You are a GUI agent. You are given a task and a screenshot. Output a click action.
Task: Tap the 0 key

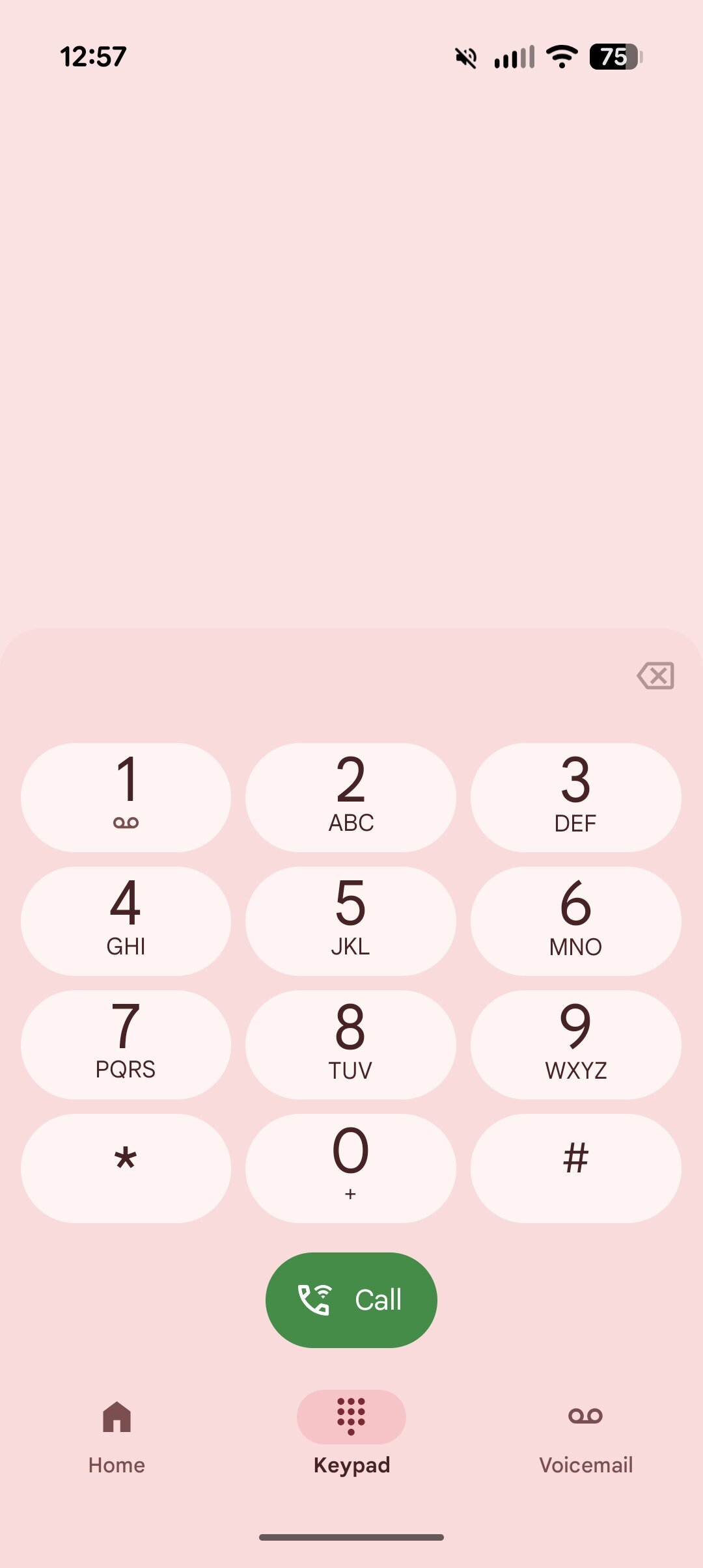(351, 1168)
